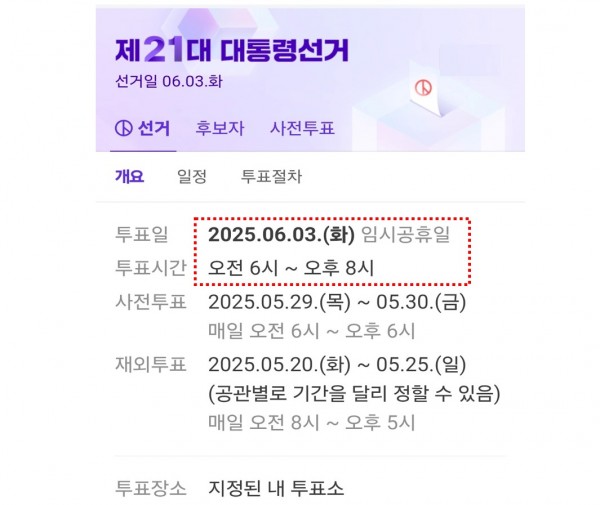Open the 사전투표 tab
The image size is (600, 505).
point(301,128)
